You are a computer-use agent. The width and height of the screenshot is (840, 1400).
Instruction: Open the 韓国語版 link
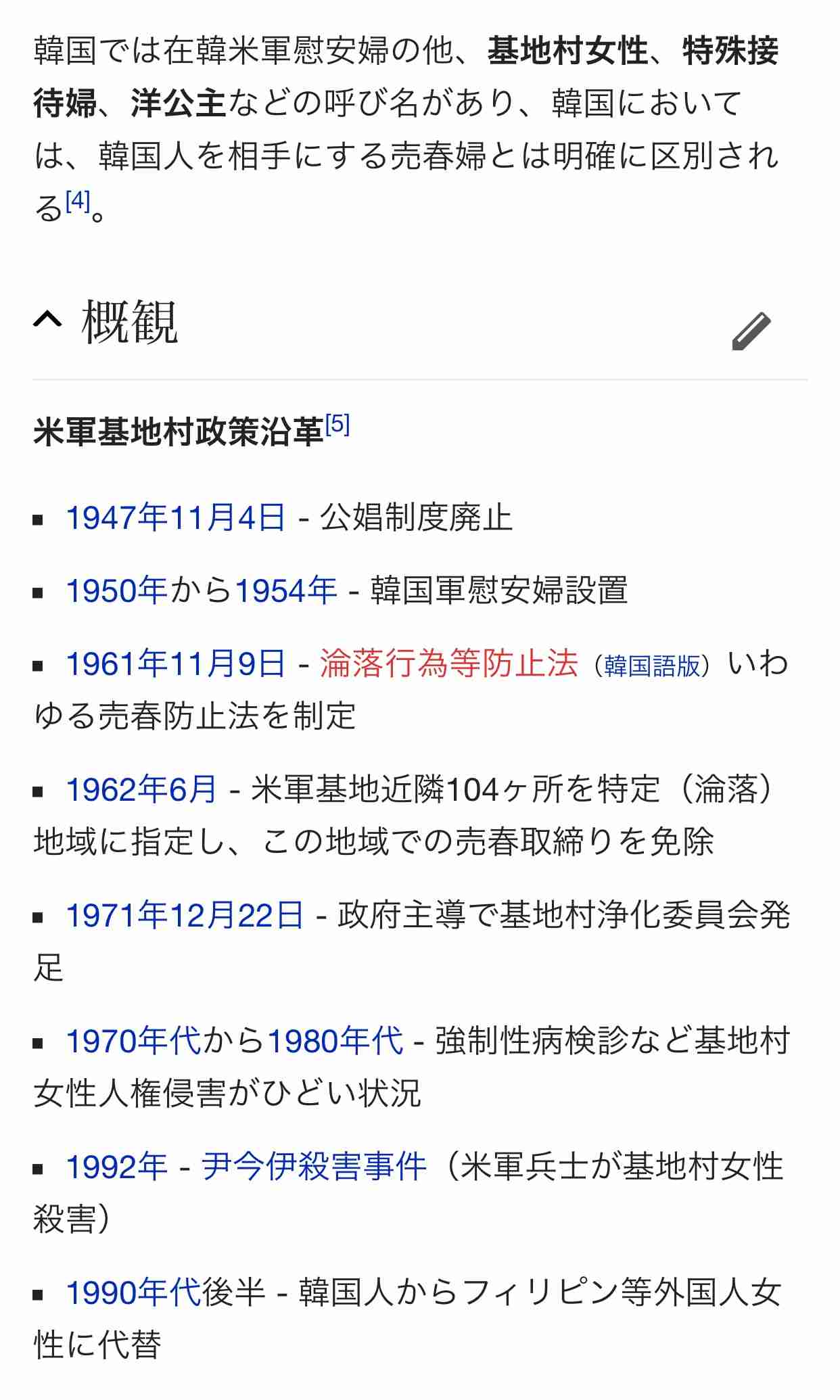click(652, 666)
